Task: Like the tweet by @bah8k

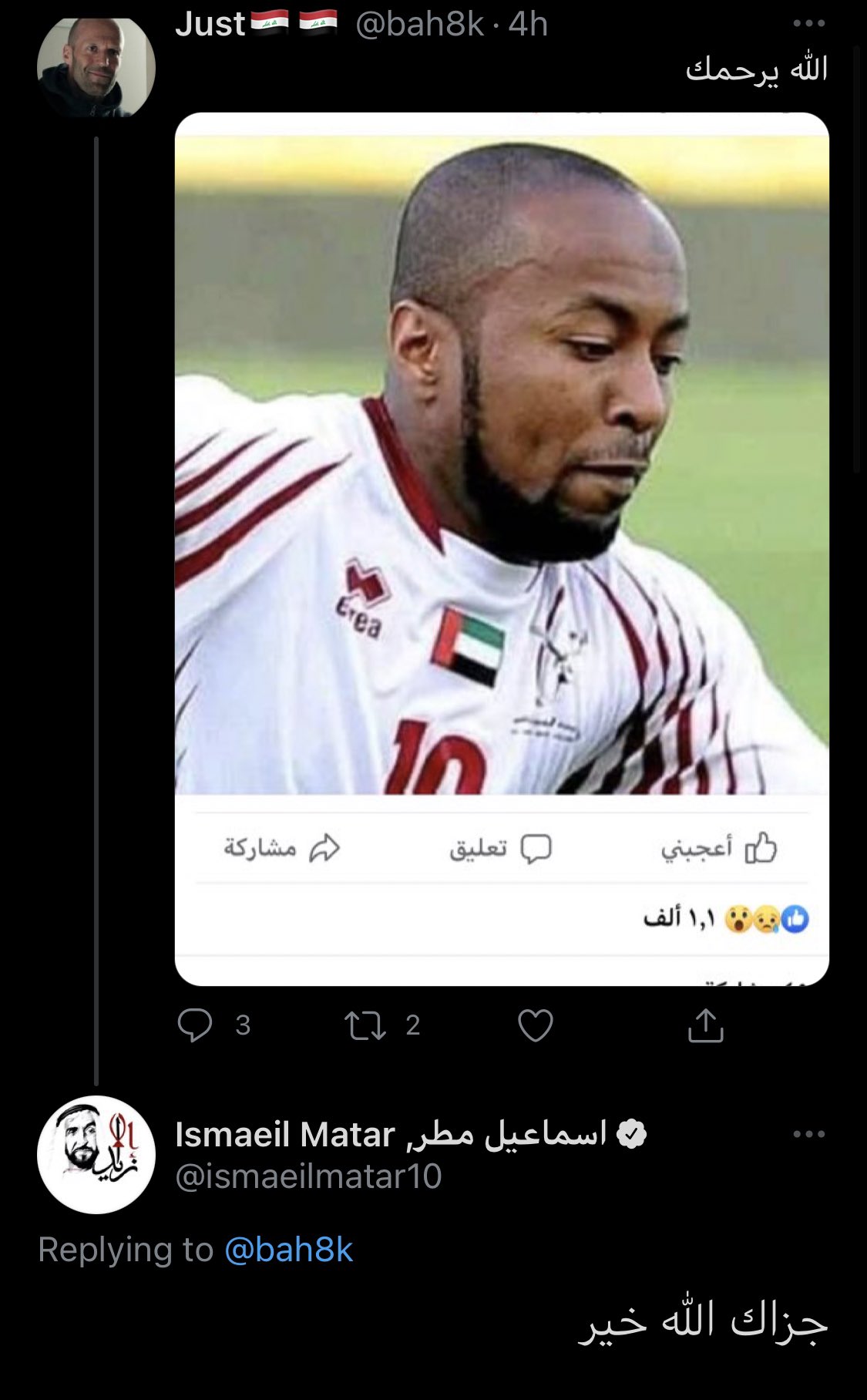Action: pos(535,1025)
